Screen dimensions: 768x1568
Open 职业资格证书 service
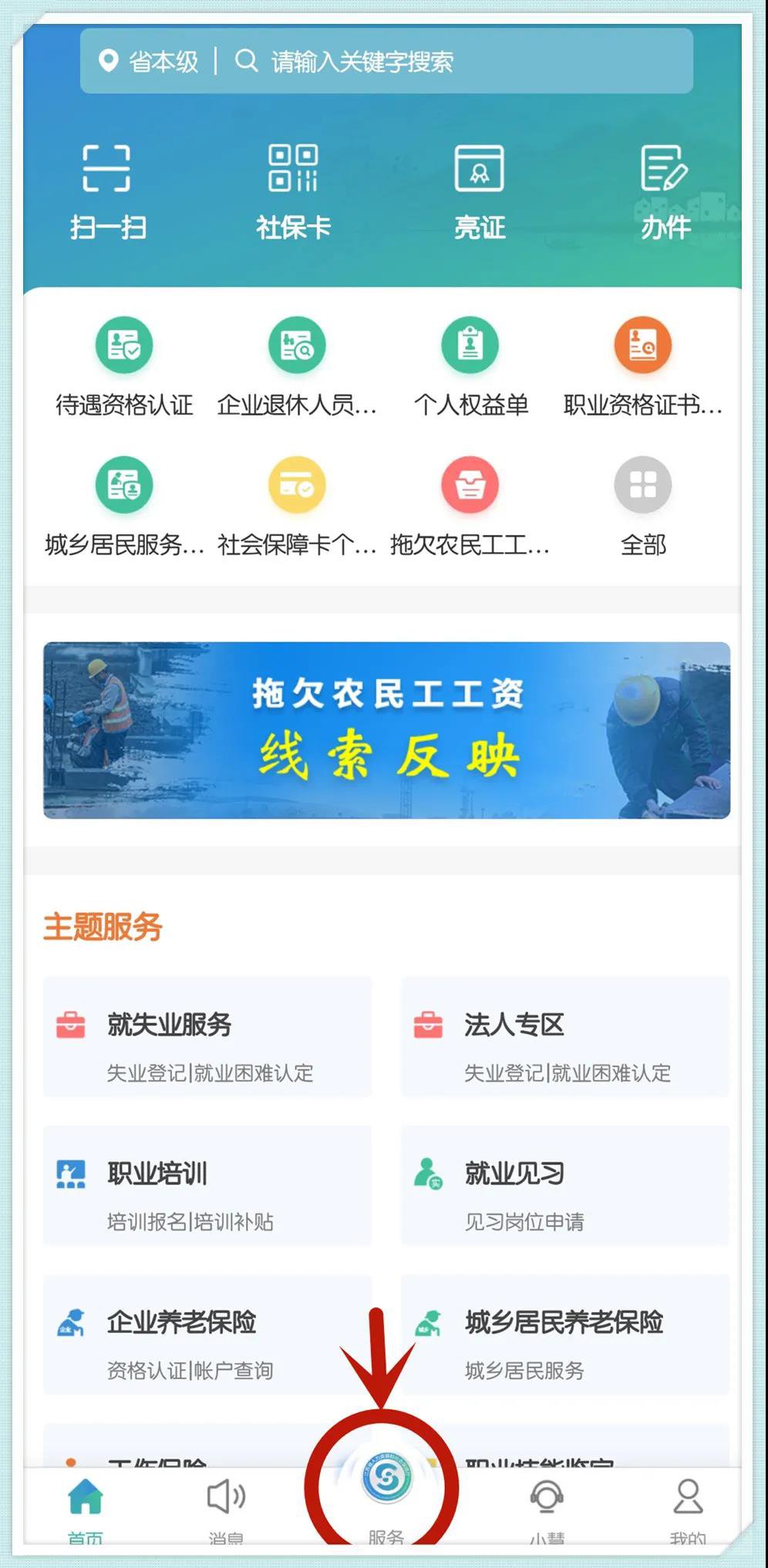[642, 365]
